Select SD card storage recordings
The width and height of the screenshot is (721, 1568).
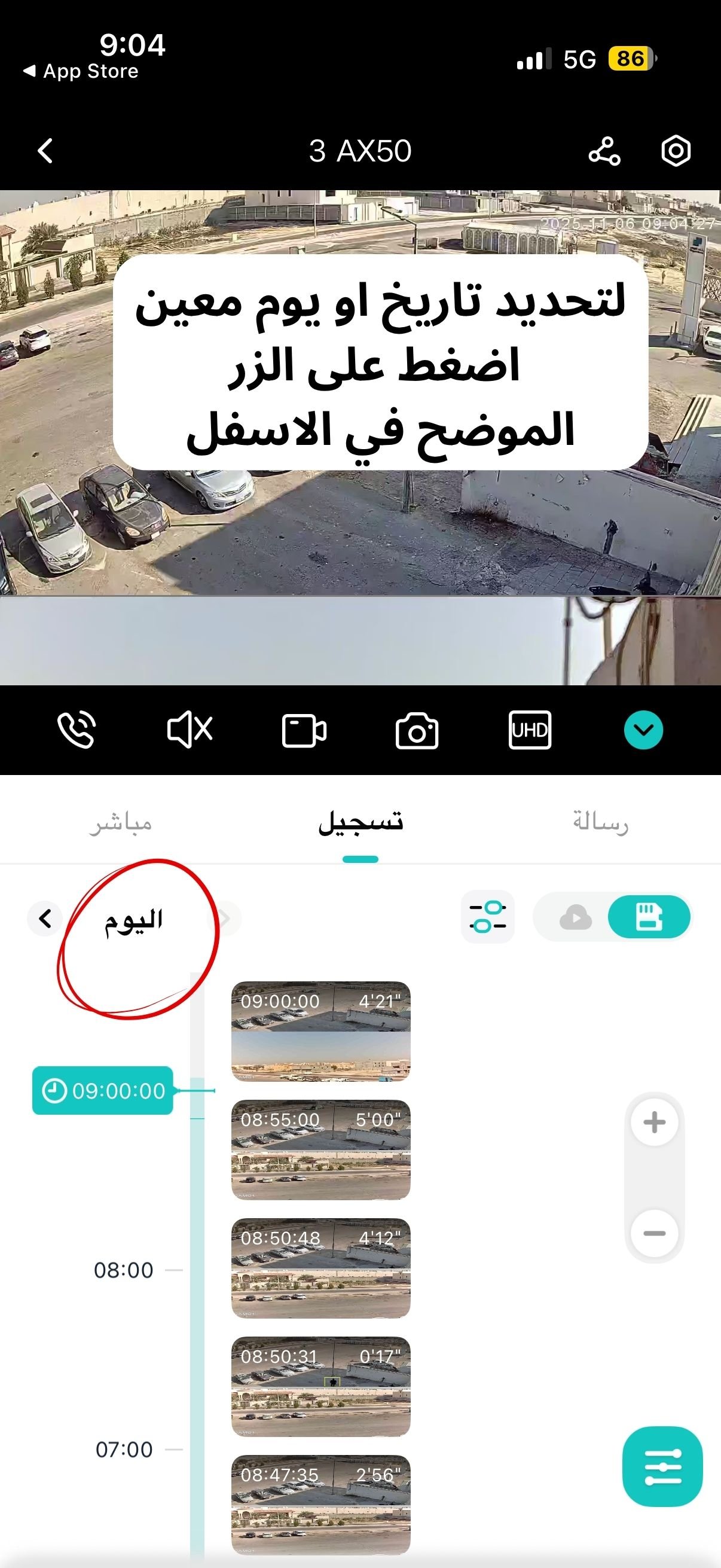(649, 917)
